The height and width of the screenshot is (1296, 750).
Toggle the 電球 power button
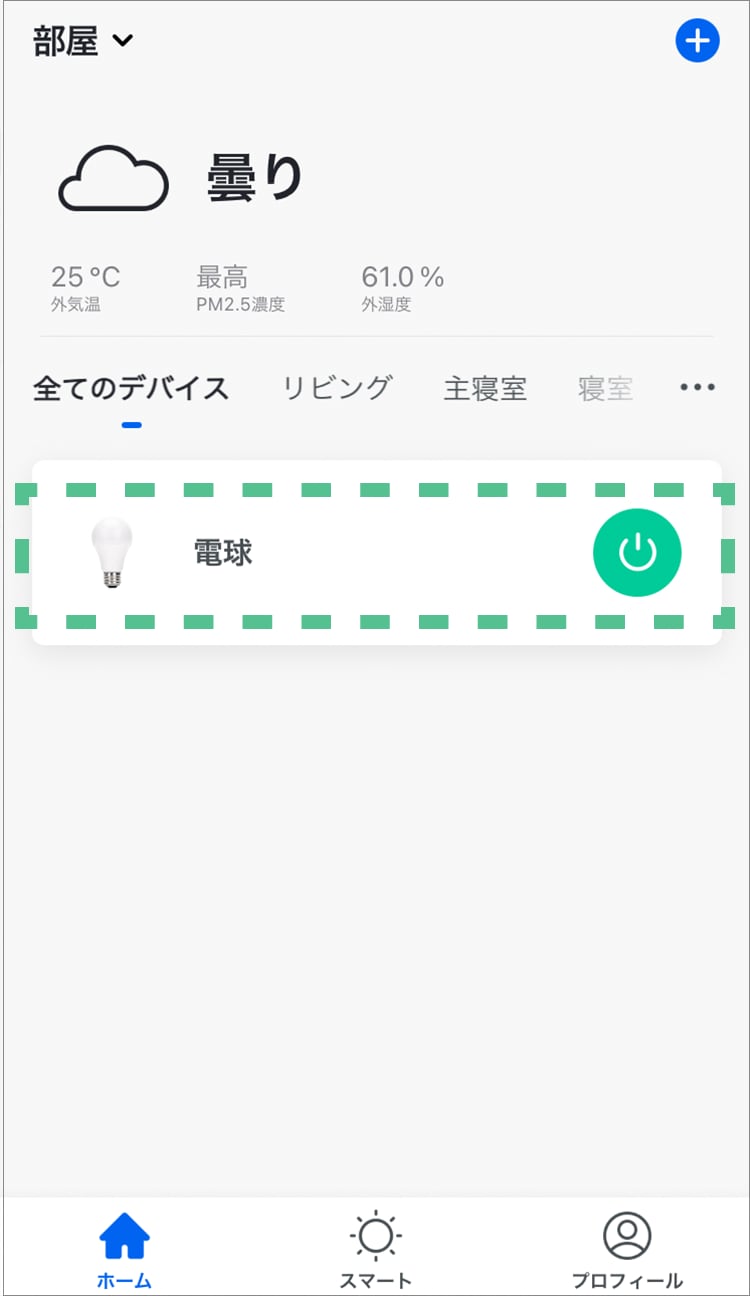(637, 552)
